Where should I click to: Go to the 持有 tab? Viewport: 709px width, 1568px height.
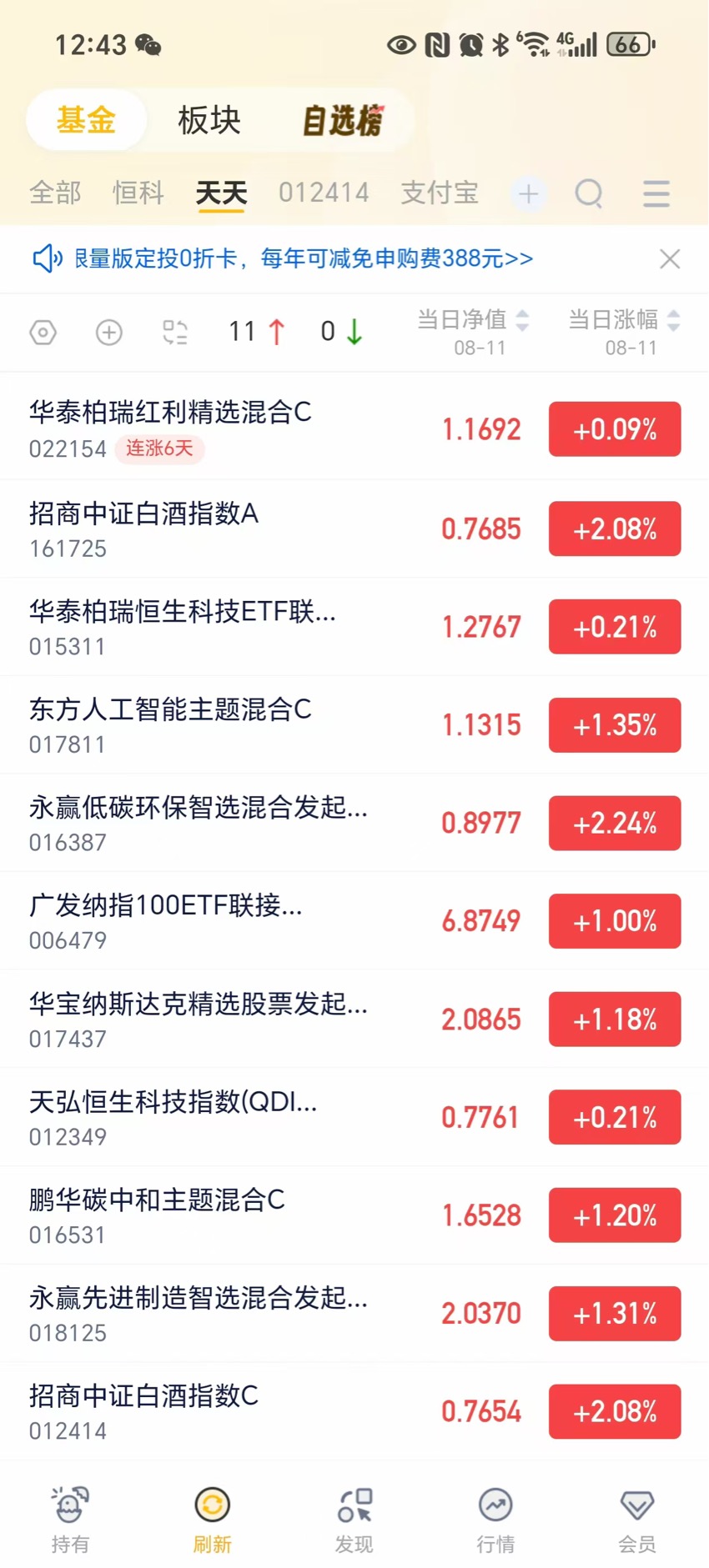(70, 1520)
